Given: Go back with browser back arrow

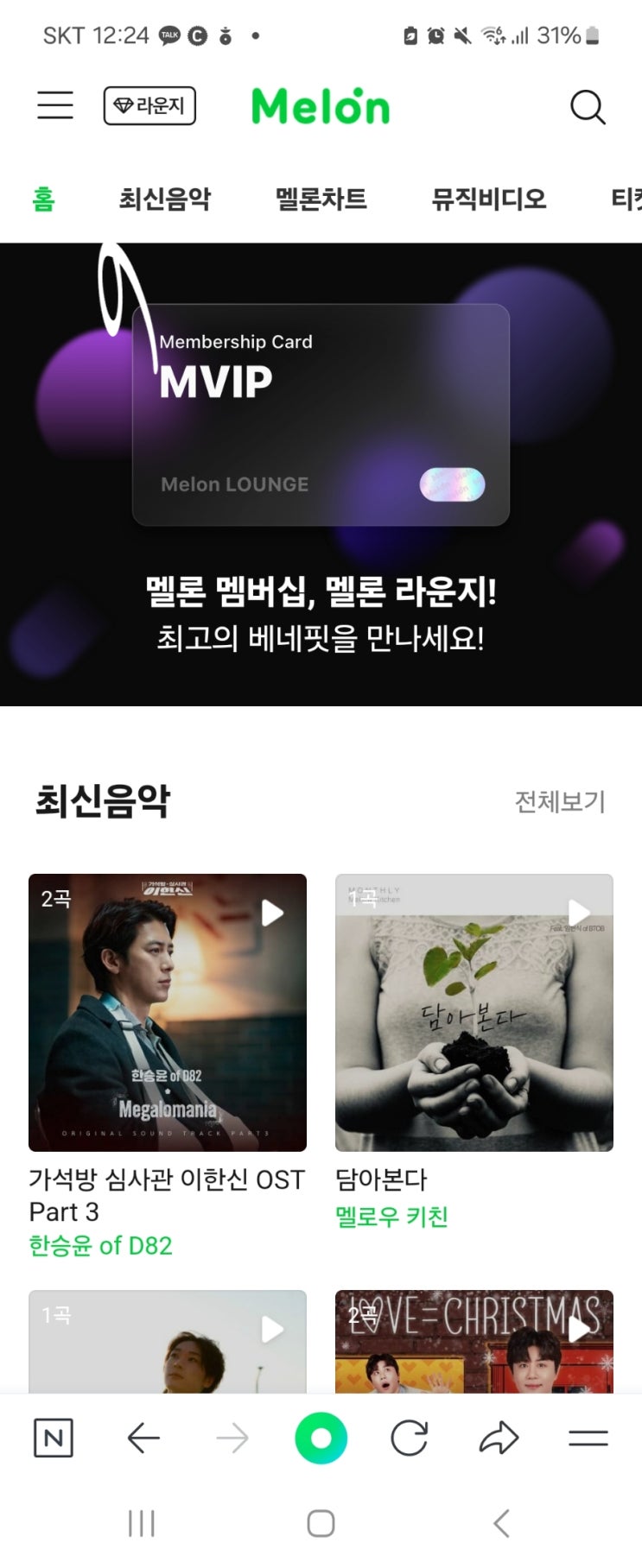Looking at the screenshot, I should (x=143, y=1438).
